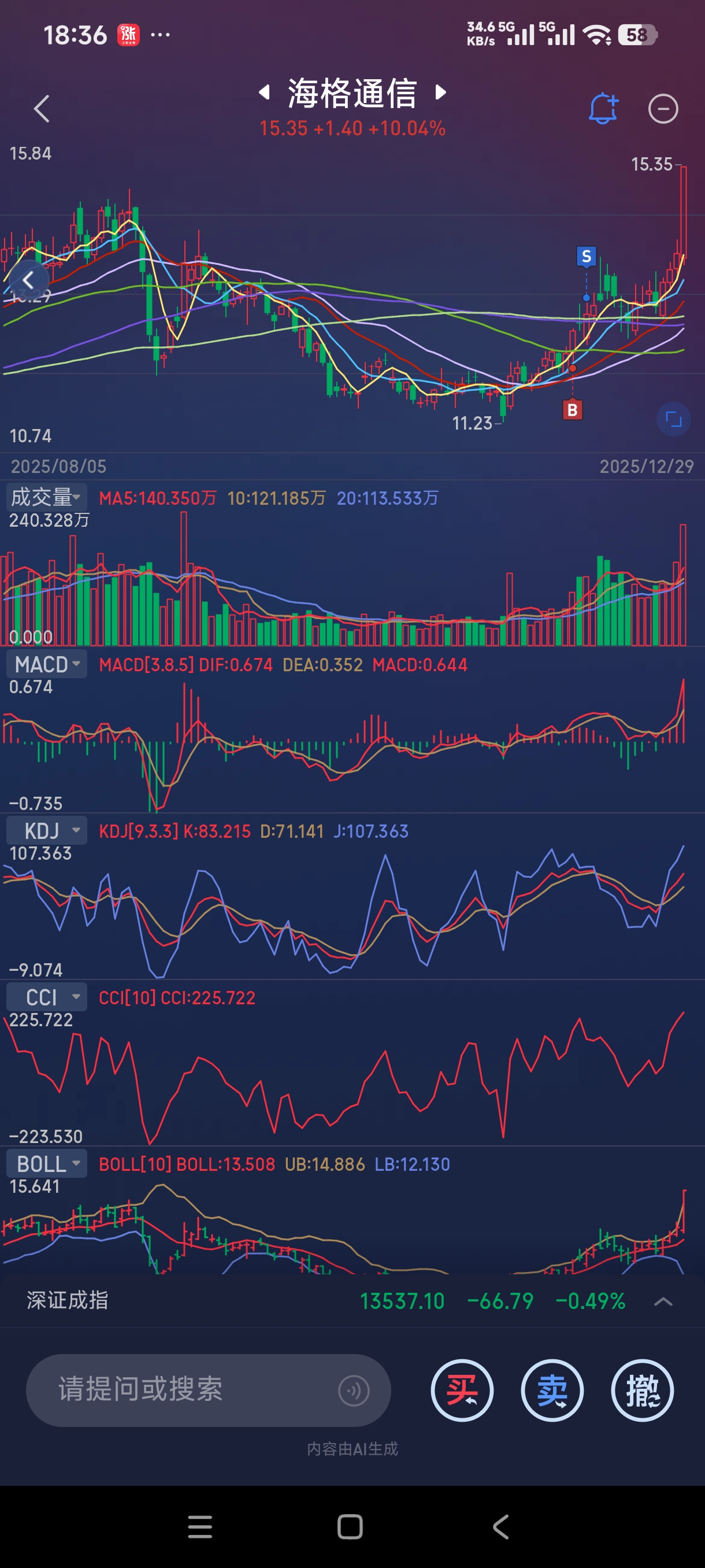The width and height of the screenshot is (705, 1568).
Task: Go back using the top-left arrow
Action: coord(42,109)
